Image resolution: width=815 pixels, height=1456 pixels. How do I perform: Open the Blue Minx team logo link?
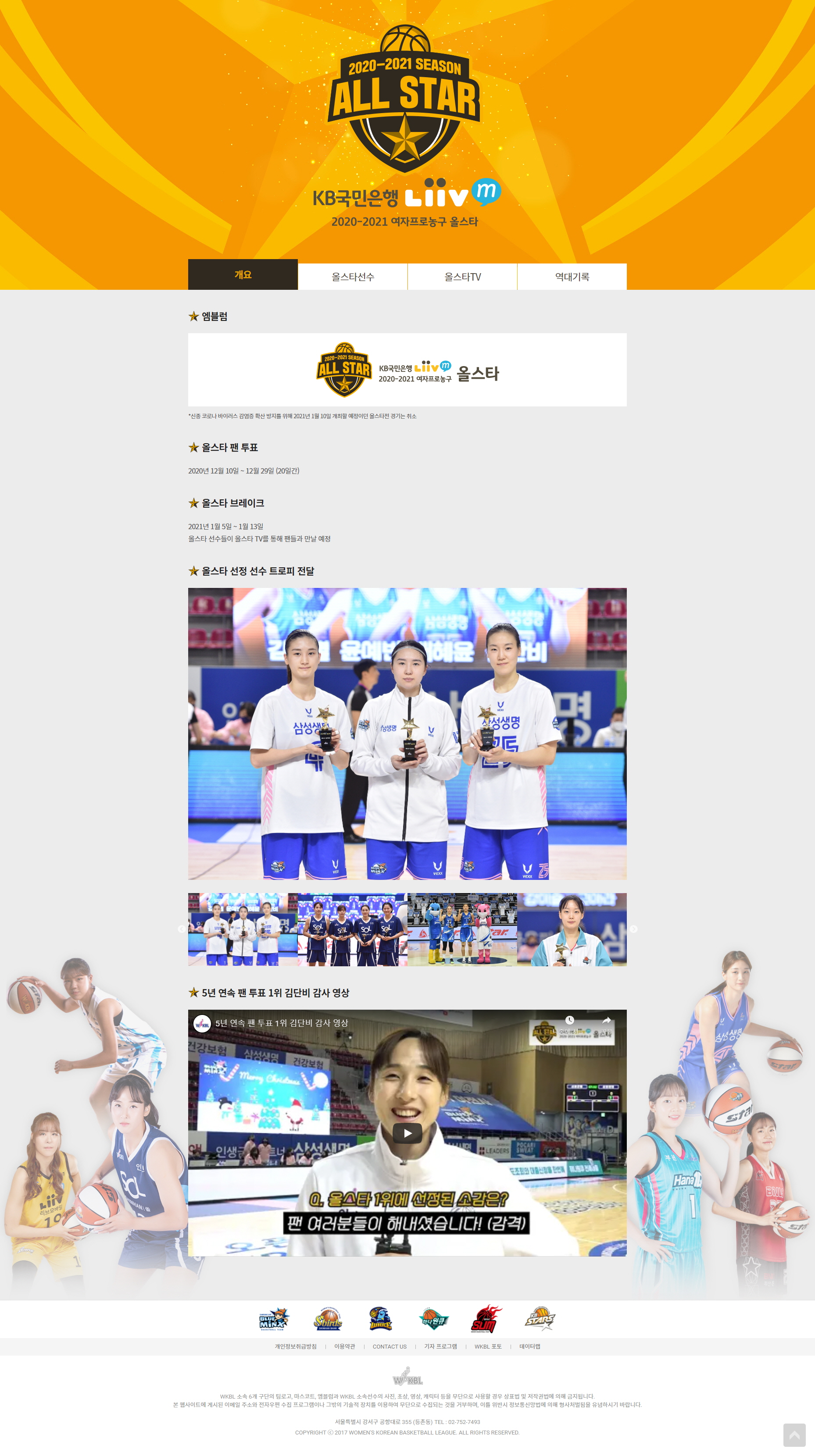click(x=274, y=1319)
